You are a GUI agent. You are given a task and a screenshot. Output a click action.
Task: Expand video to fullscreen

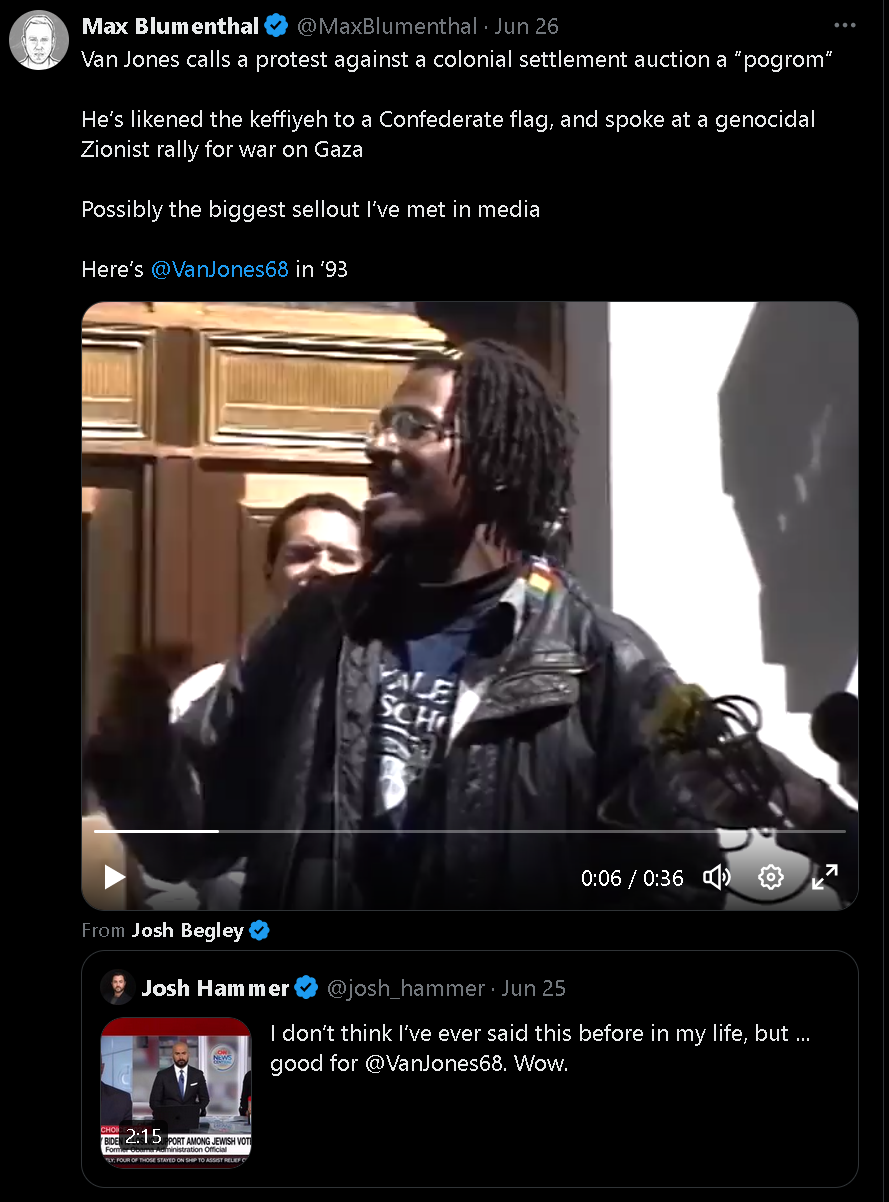[x=825, y=878]
